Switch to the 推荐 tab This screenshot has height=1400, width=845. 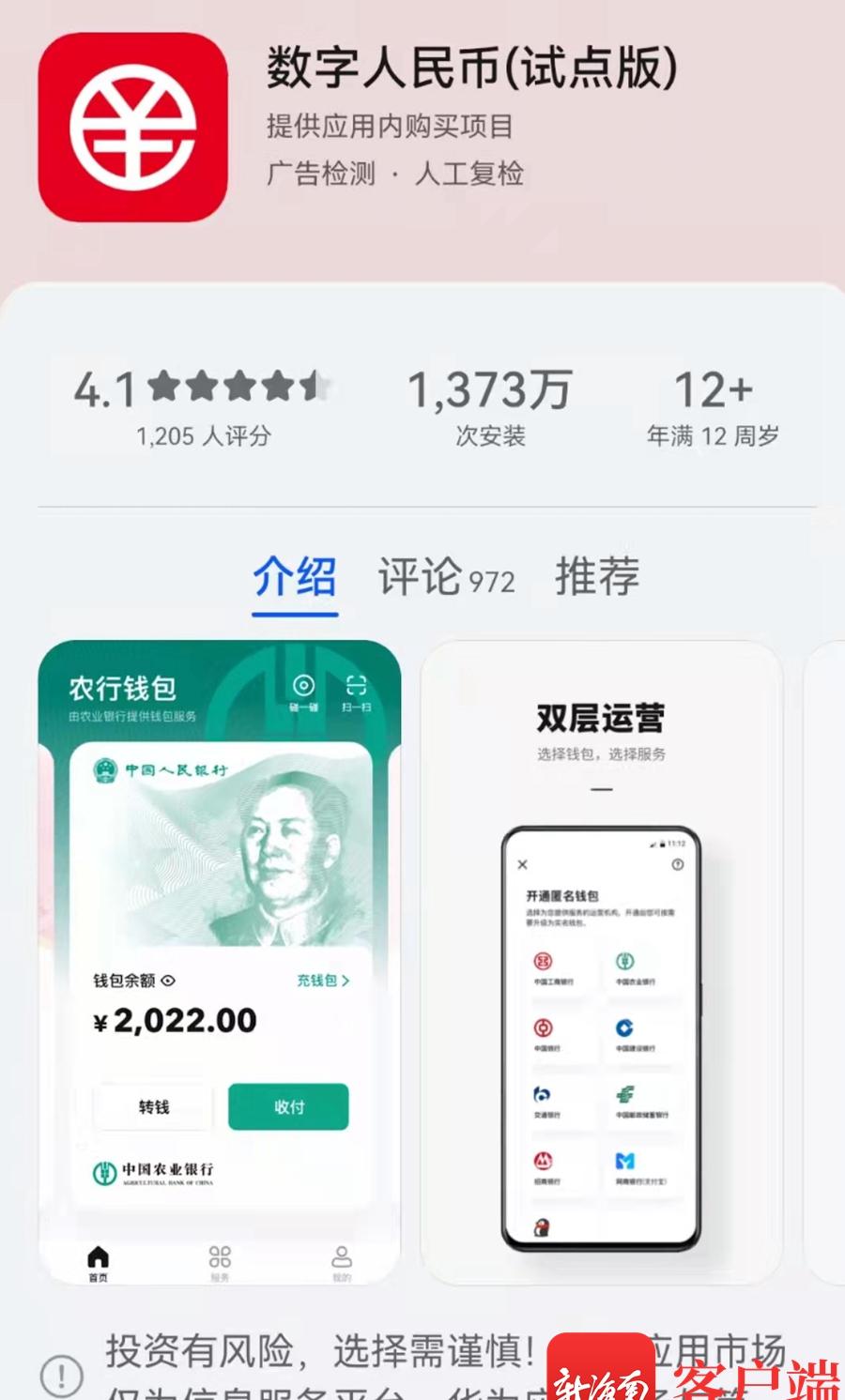[x=597, y=577]
